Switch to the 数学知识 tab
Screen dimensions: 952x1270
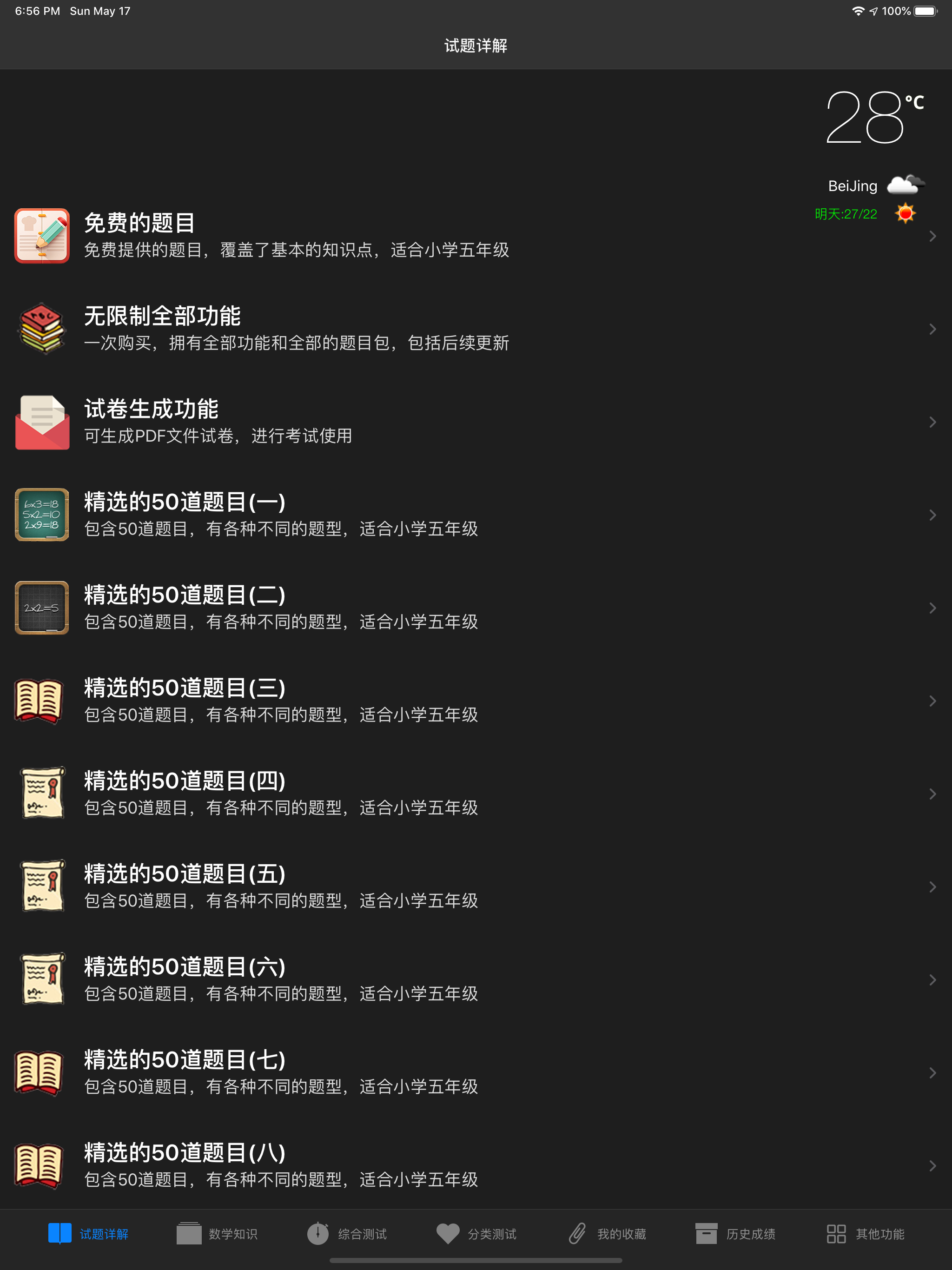point(217,1234)
